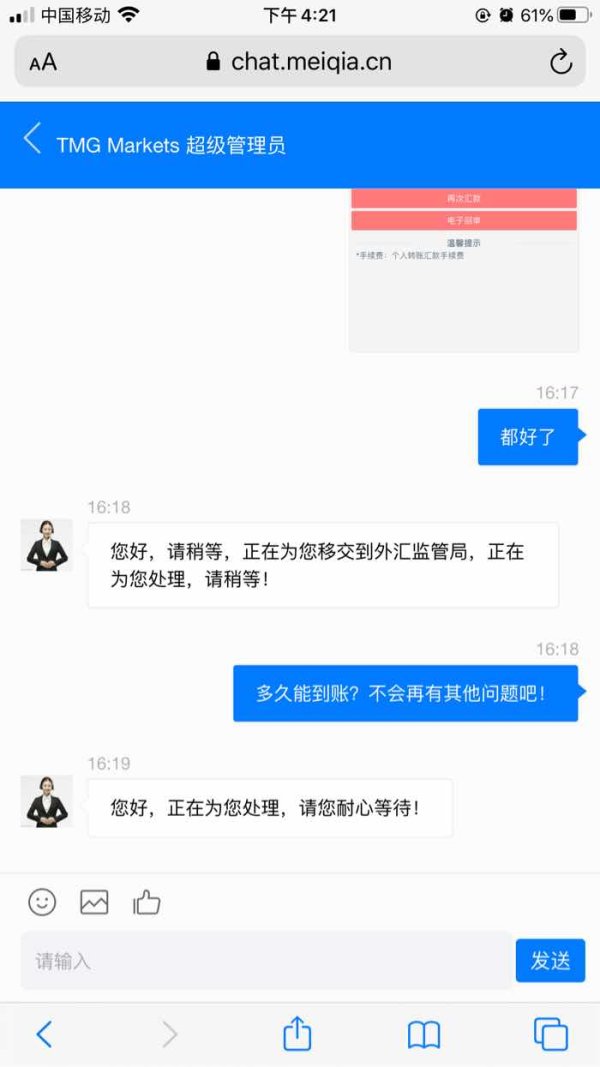Viewport: 600px width, 1067px height.
Task: Go back in Safari browser history
Action: coord(44,1034)
